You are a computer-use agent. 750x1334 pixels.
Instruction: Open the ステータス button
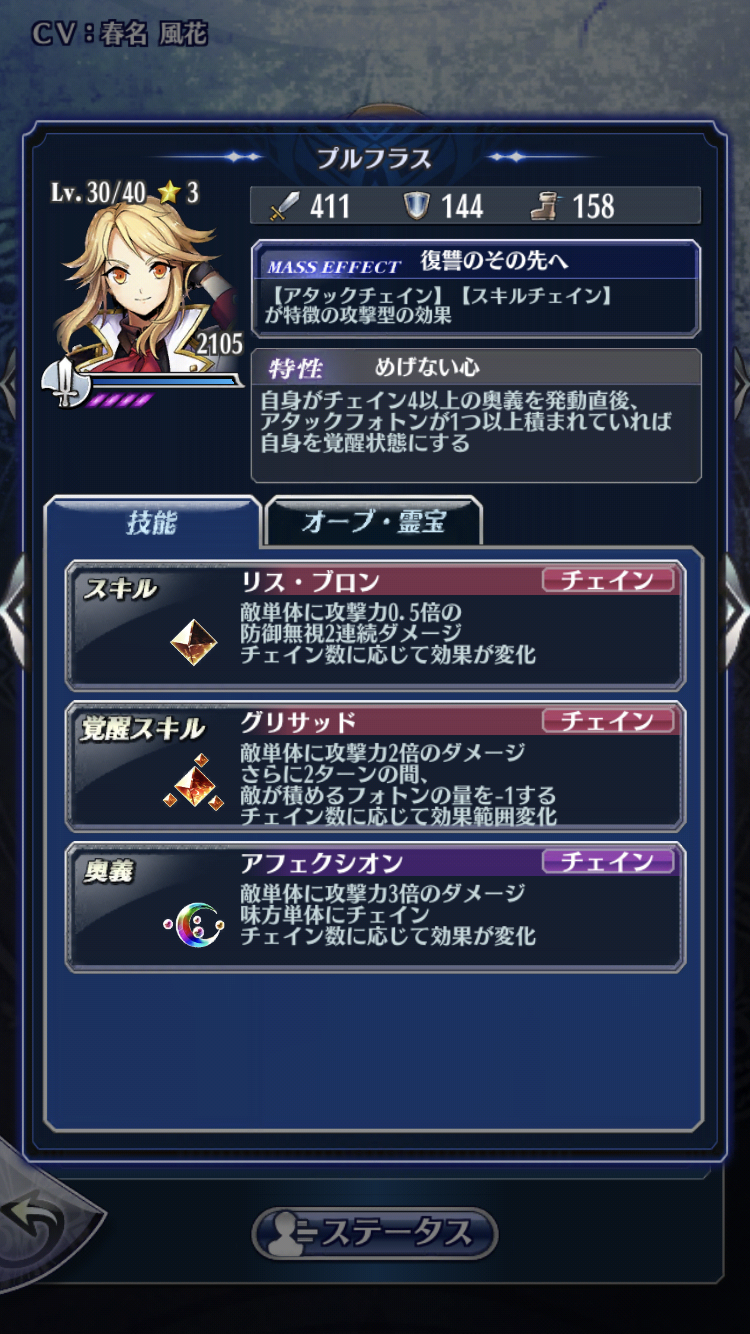[375, 1233]
